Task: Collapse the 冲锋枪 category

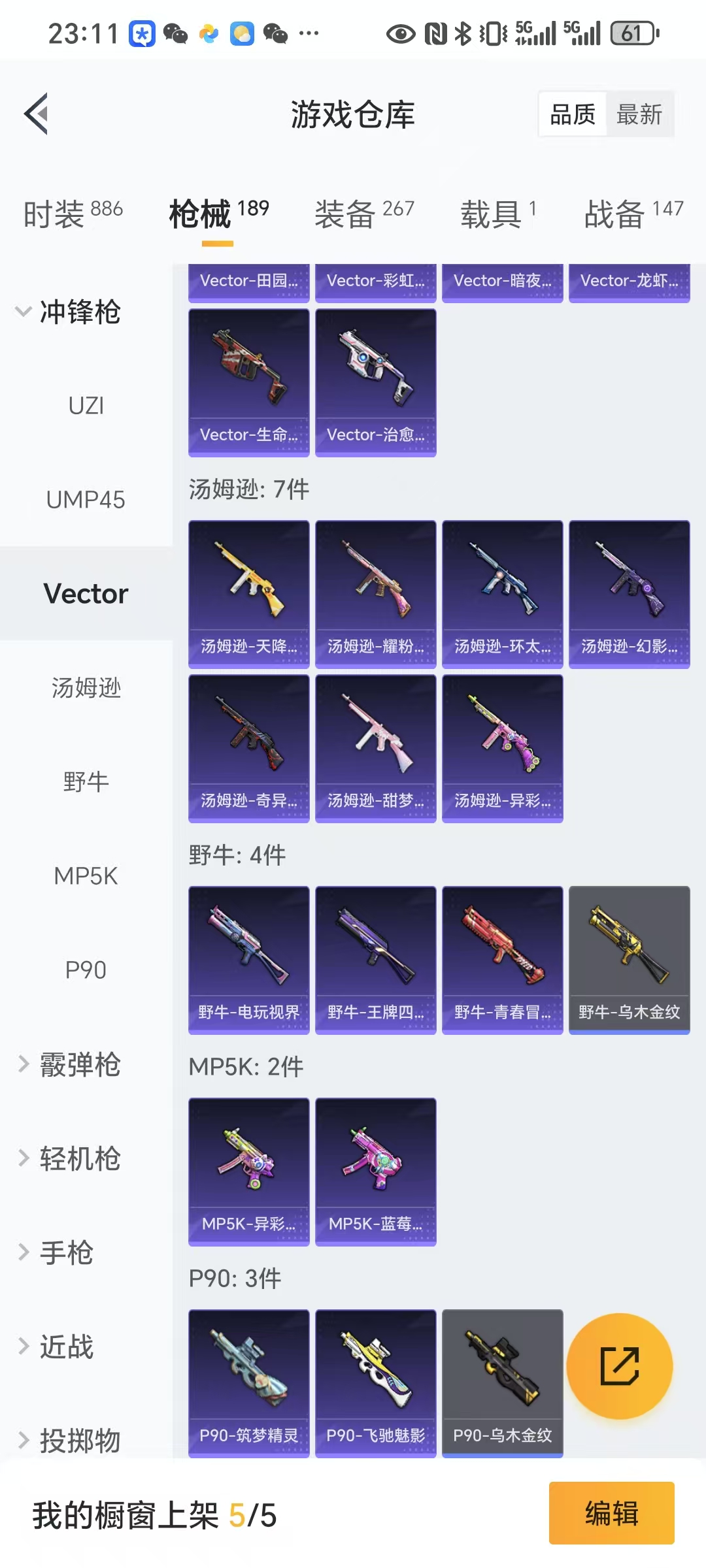Action: [x=80, y=312]
